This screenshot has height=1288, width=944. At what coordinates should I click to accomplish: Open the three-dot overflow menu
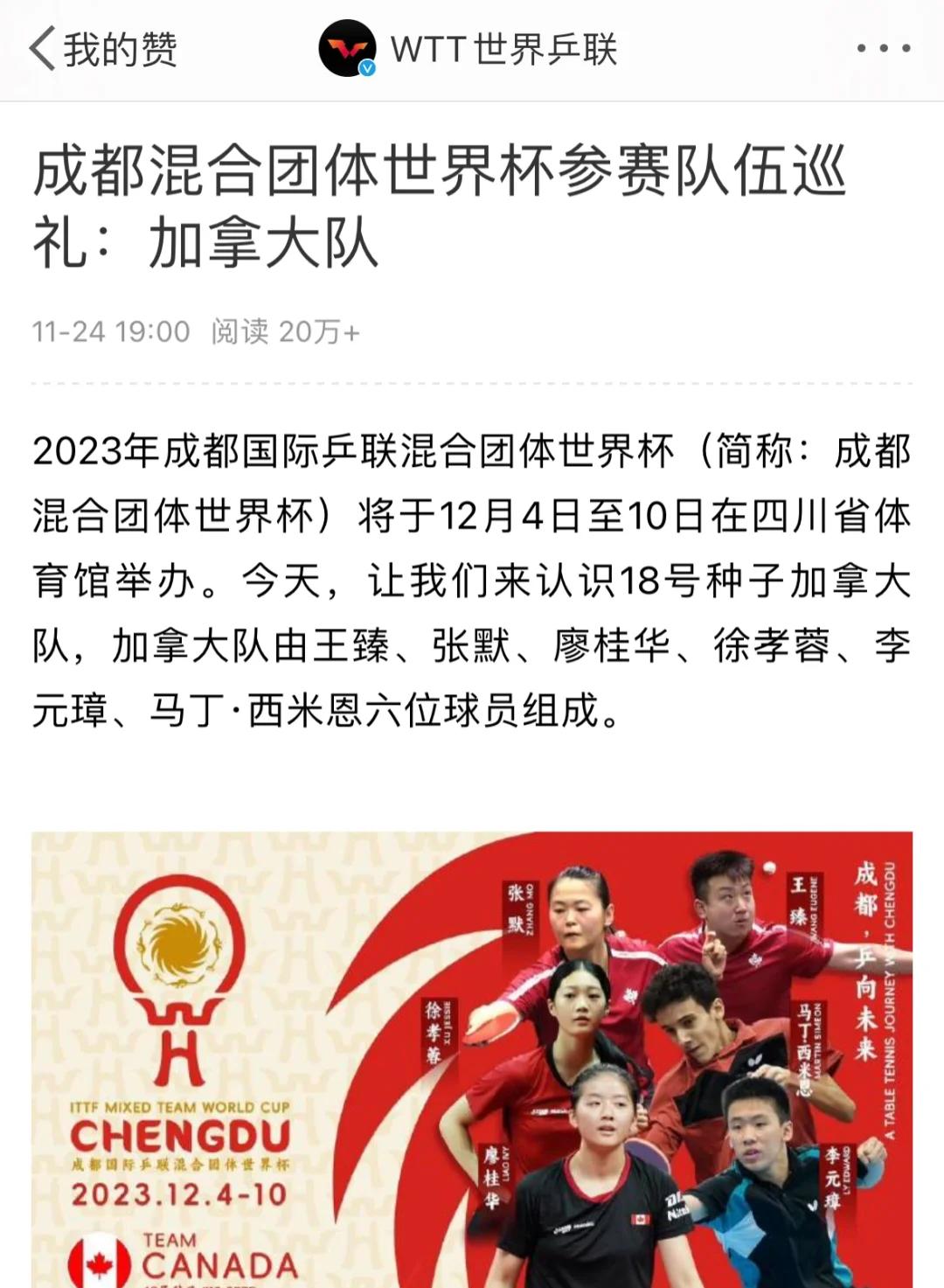pos(883,49)
